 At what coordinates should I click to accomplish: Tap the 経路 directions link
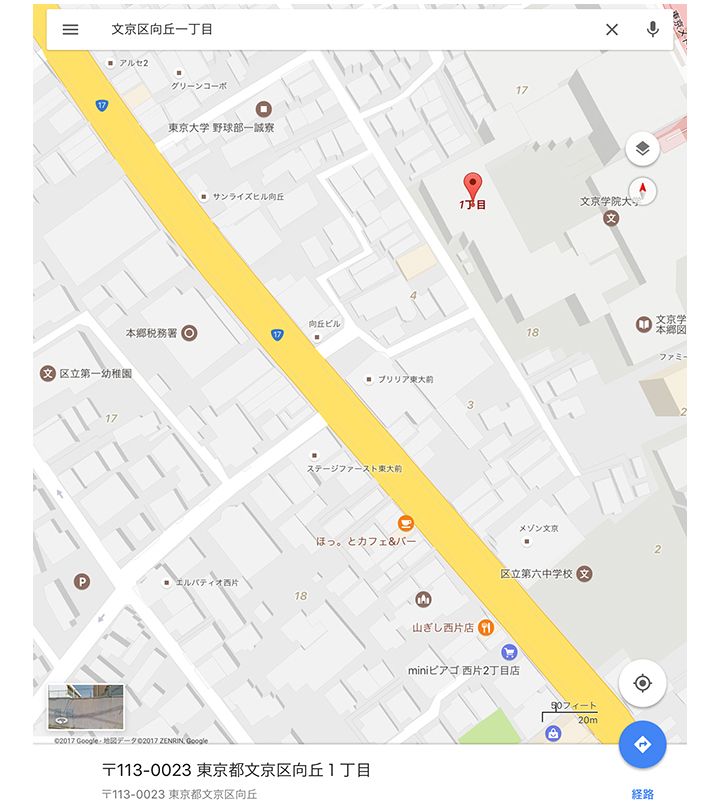pos(642,794)
